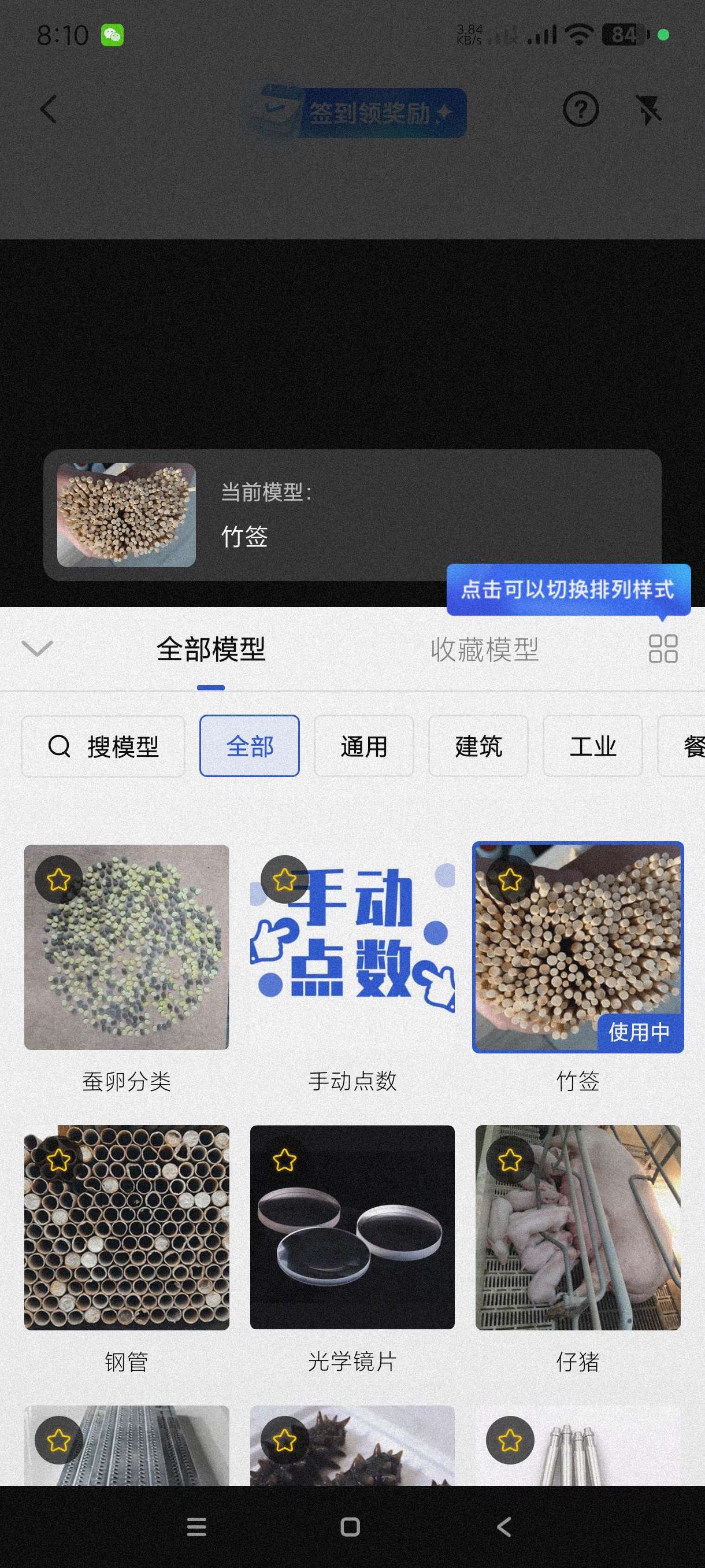Favorite the 钢管 model with its star
This screenshot has width=705, height=1568.
[59, 1160]
